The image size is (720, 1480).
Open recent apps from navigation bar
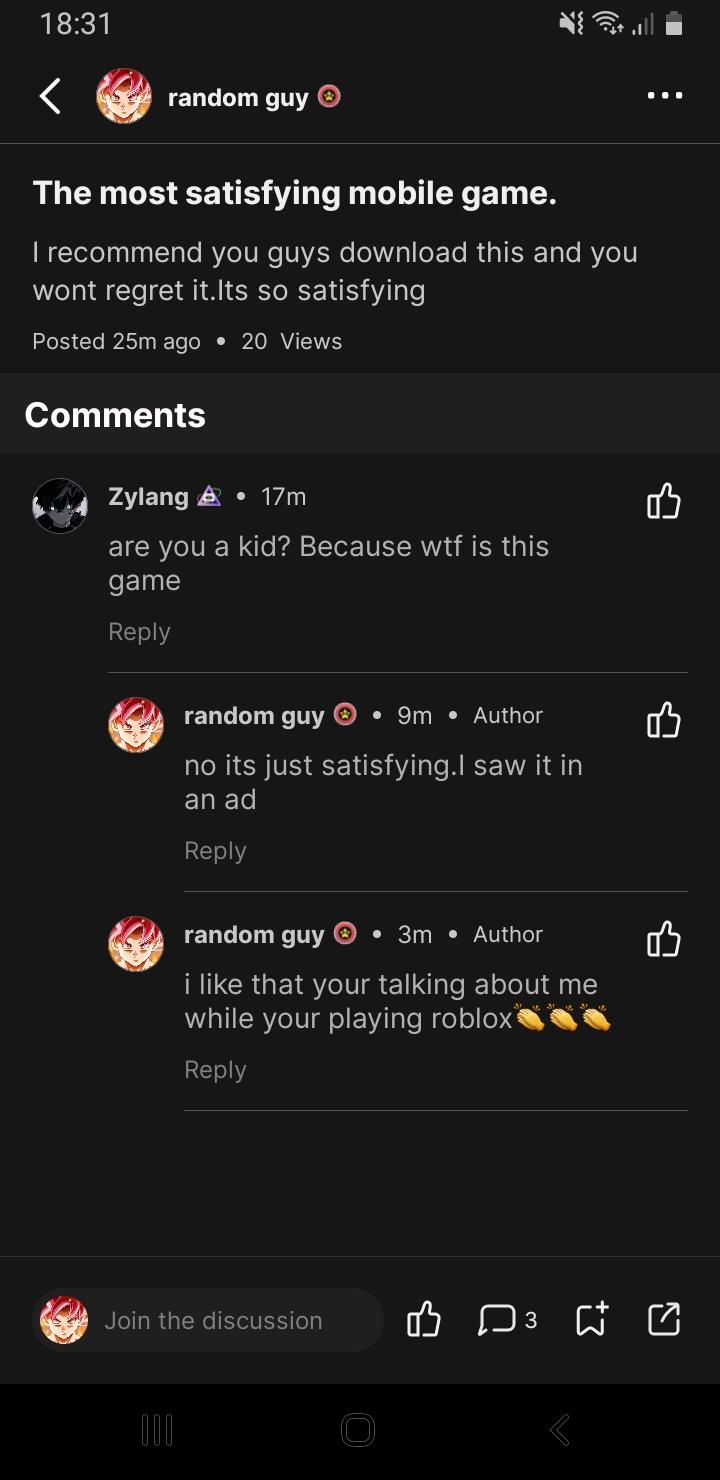[x=157, y=1431]
